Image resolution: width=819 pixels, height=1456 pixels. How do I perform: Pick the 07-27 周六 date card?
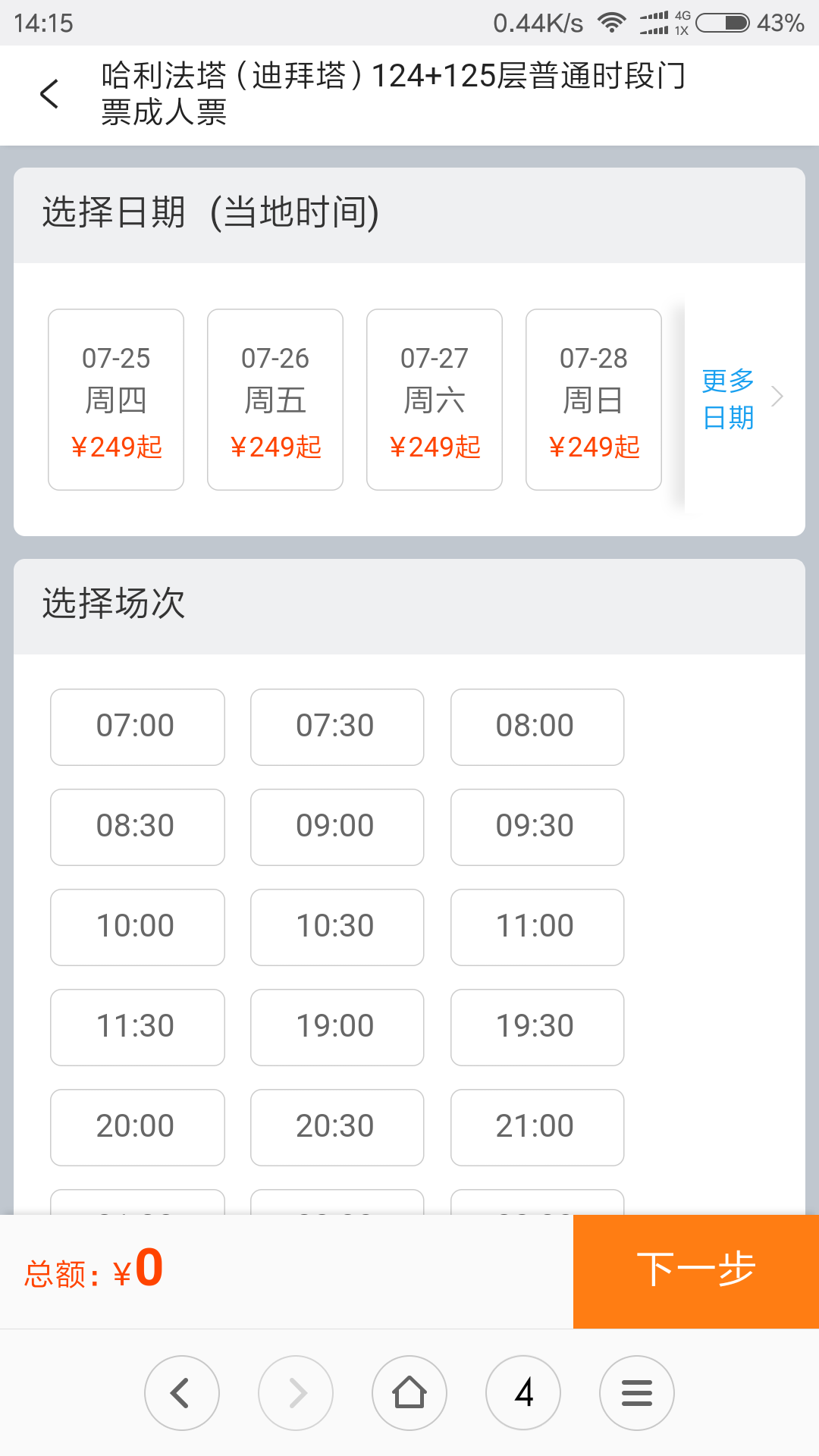(435, 400)
